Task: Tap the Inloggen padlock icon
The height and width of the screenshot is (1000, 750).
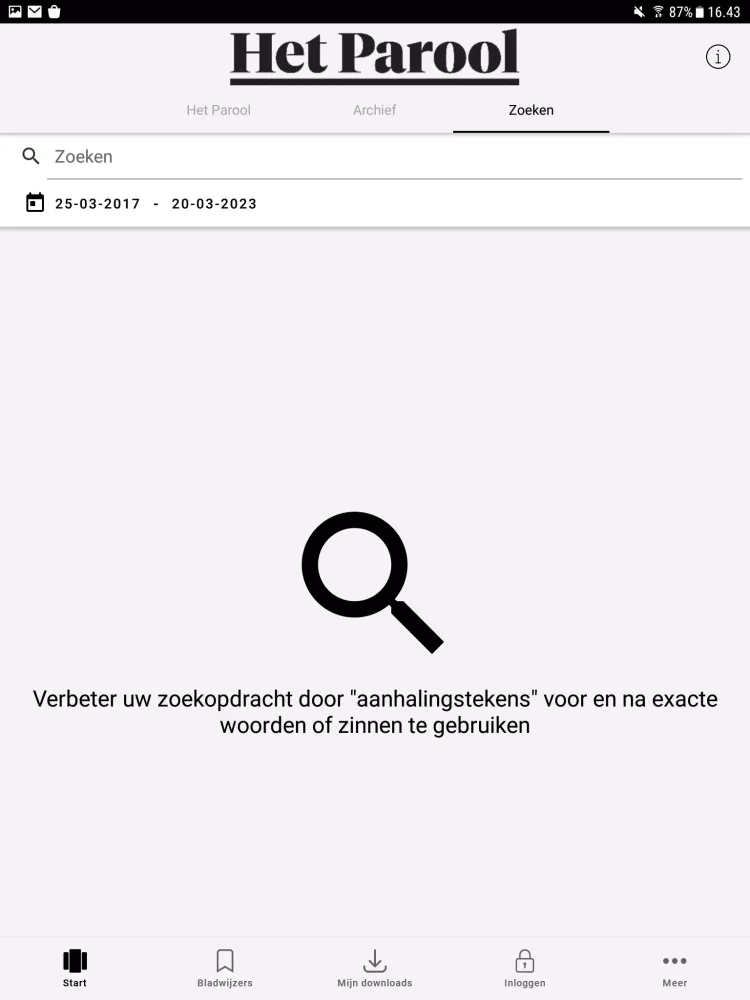Action: pos(525,958)
